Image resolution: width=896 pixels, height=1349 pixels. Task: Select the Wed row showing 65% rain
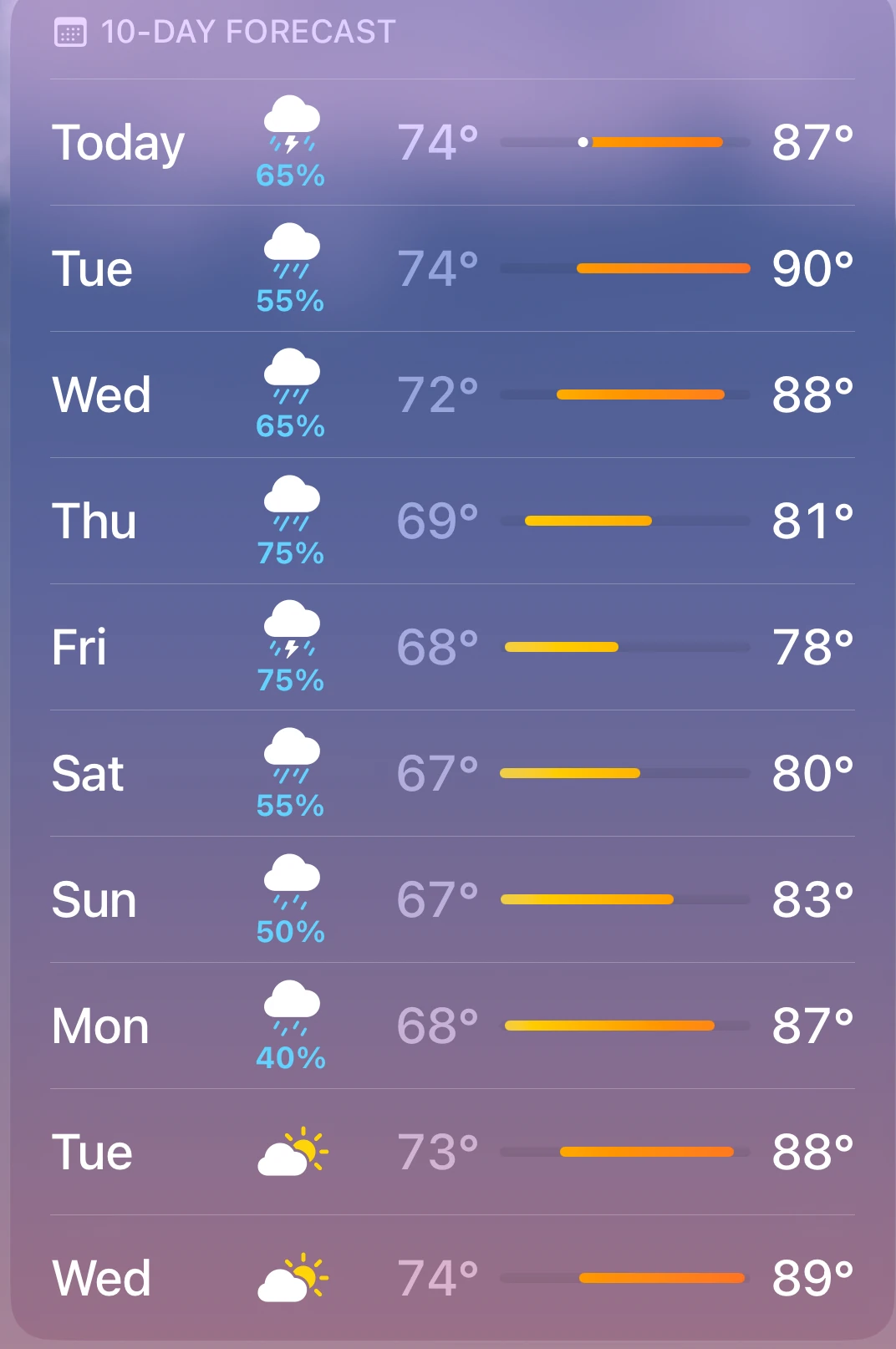(x=451, y=395)
